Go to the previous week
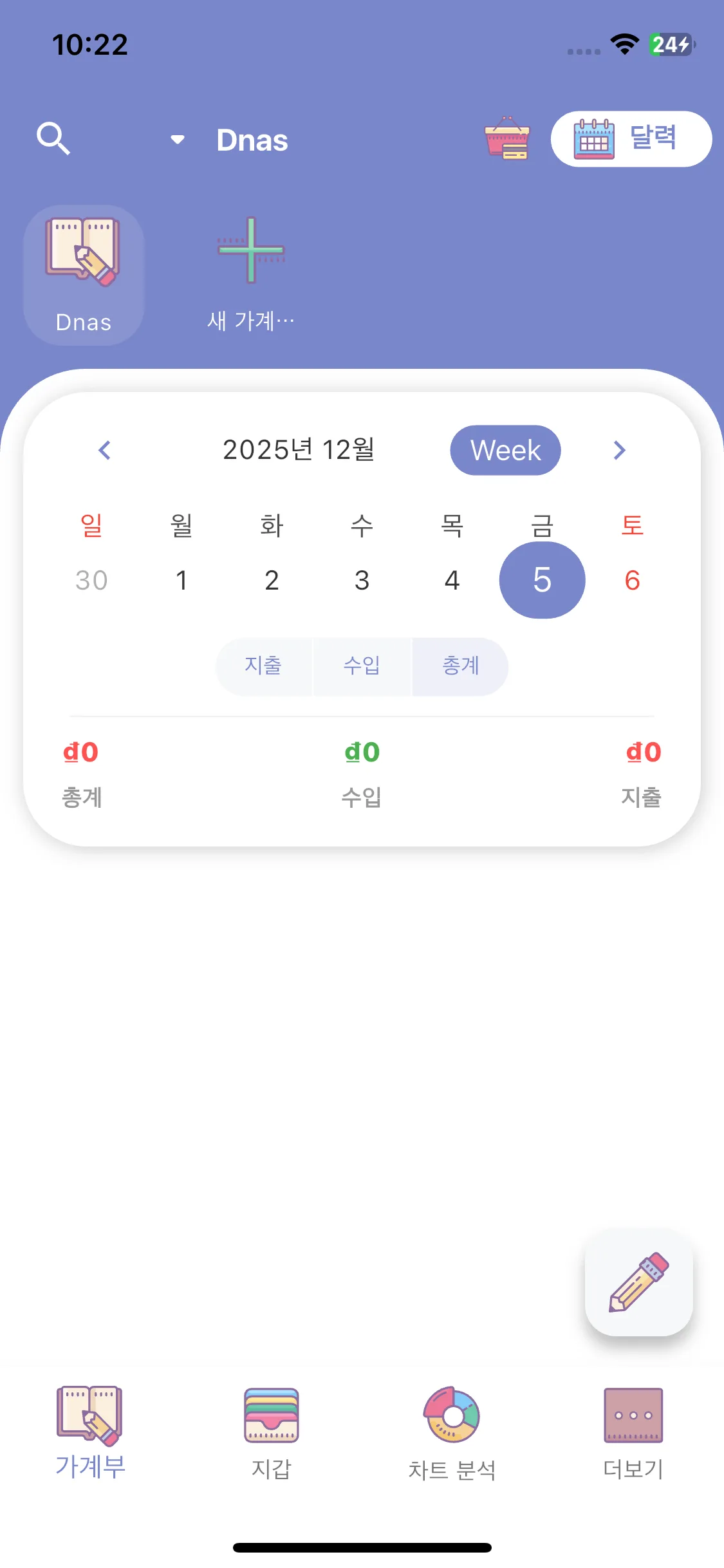724x1568 pixels. point(105,450)
